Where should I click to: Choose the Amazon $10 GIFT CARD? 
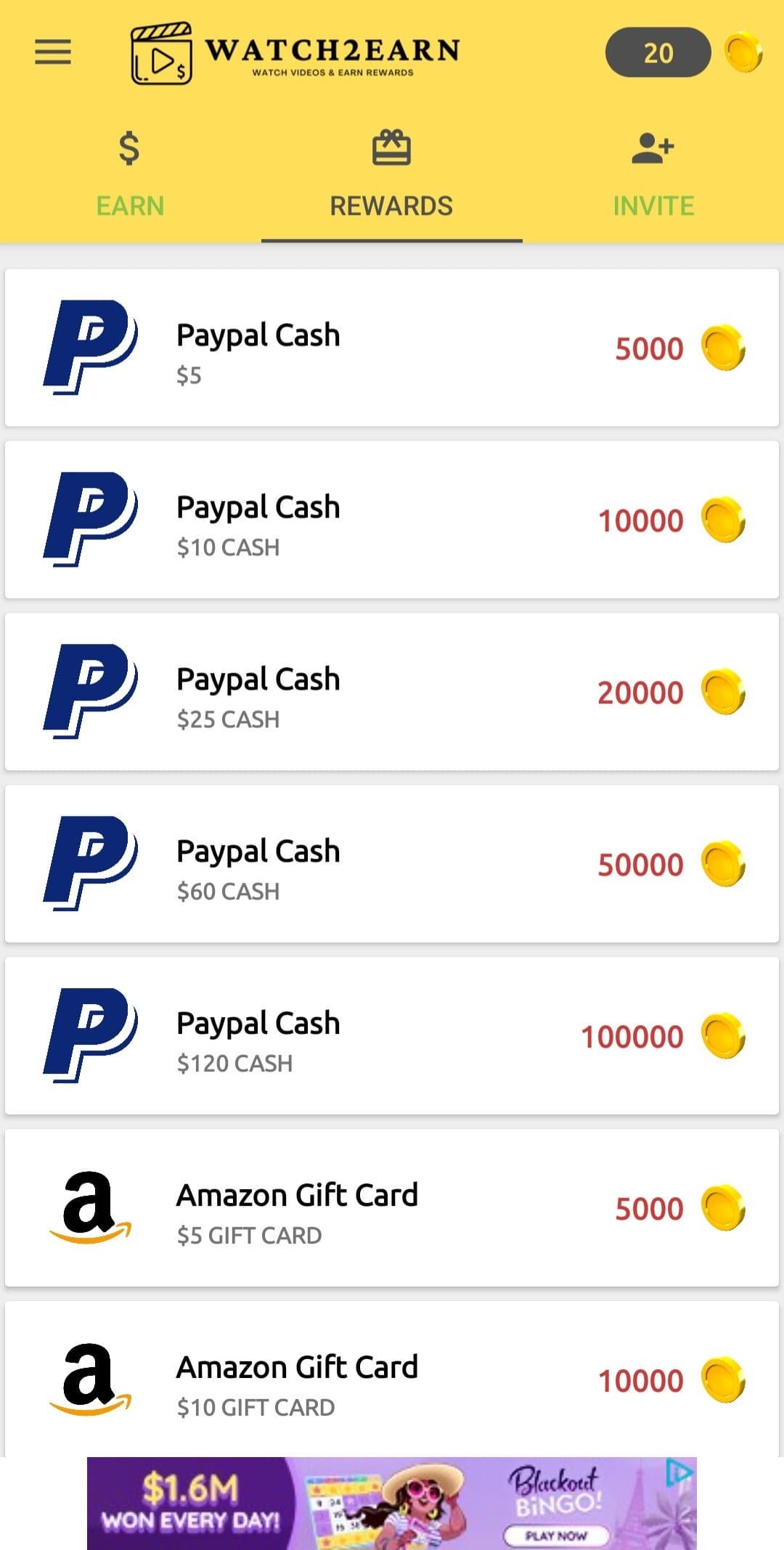[x=392, y=1379]
